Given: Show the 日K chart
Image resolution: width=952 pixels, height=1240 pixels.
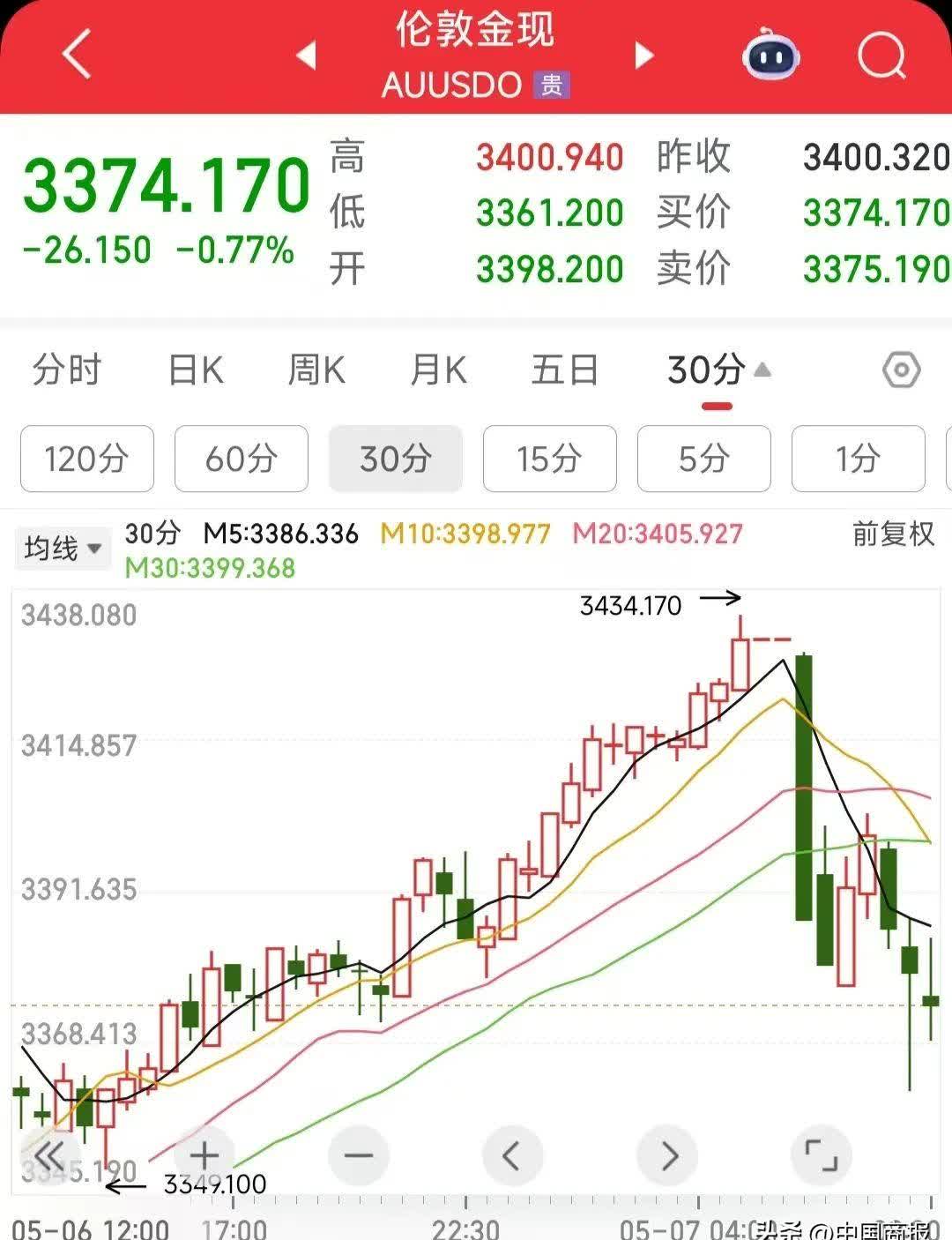Looking at the screenshot, I should (196, 370).
